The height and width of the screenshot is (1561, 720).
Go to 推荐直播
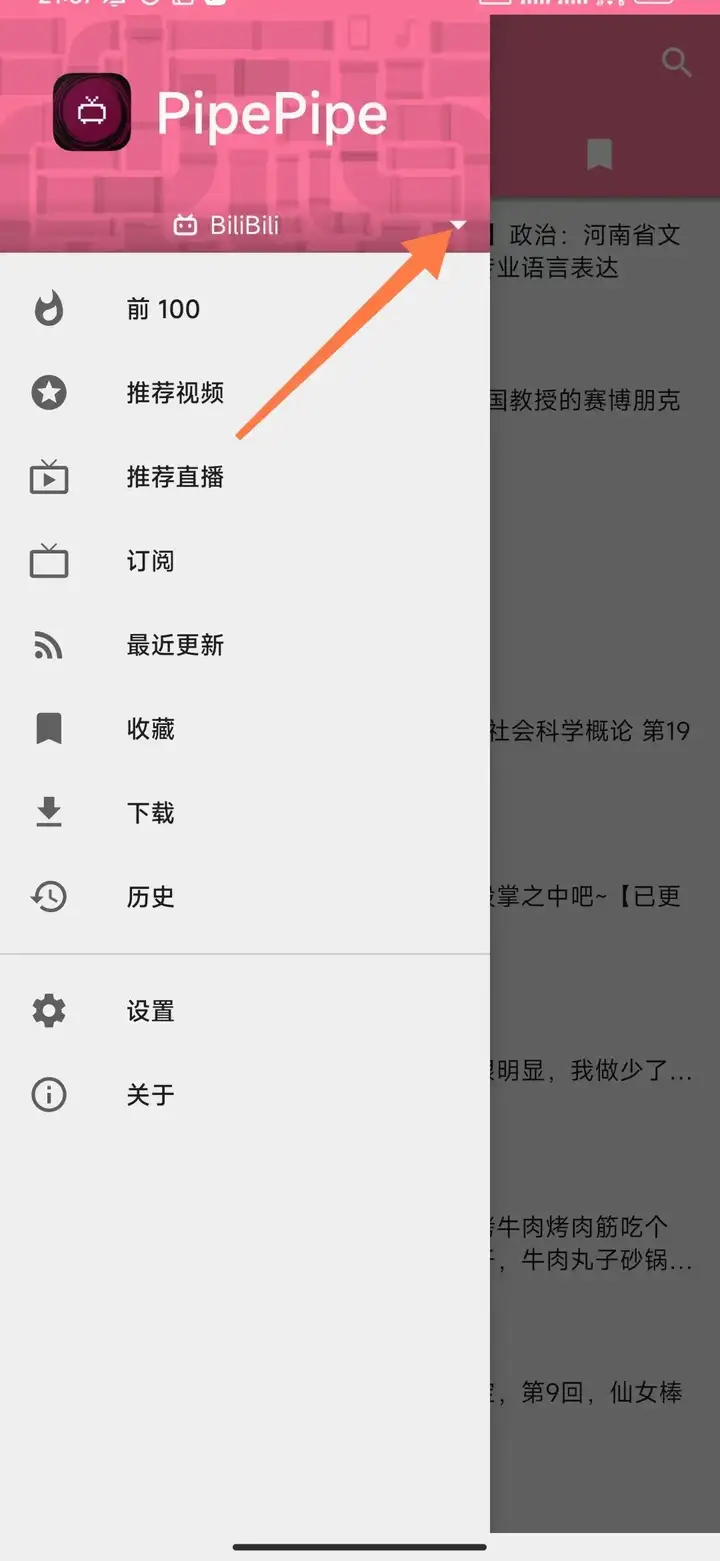coord(175,478)
